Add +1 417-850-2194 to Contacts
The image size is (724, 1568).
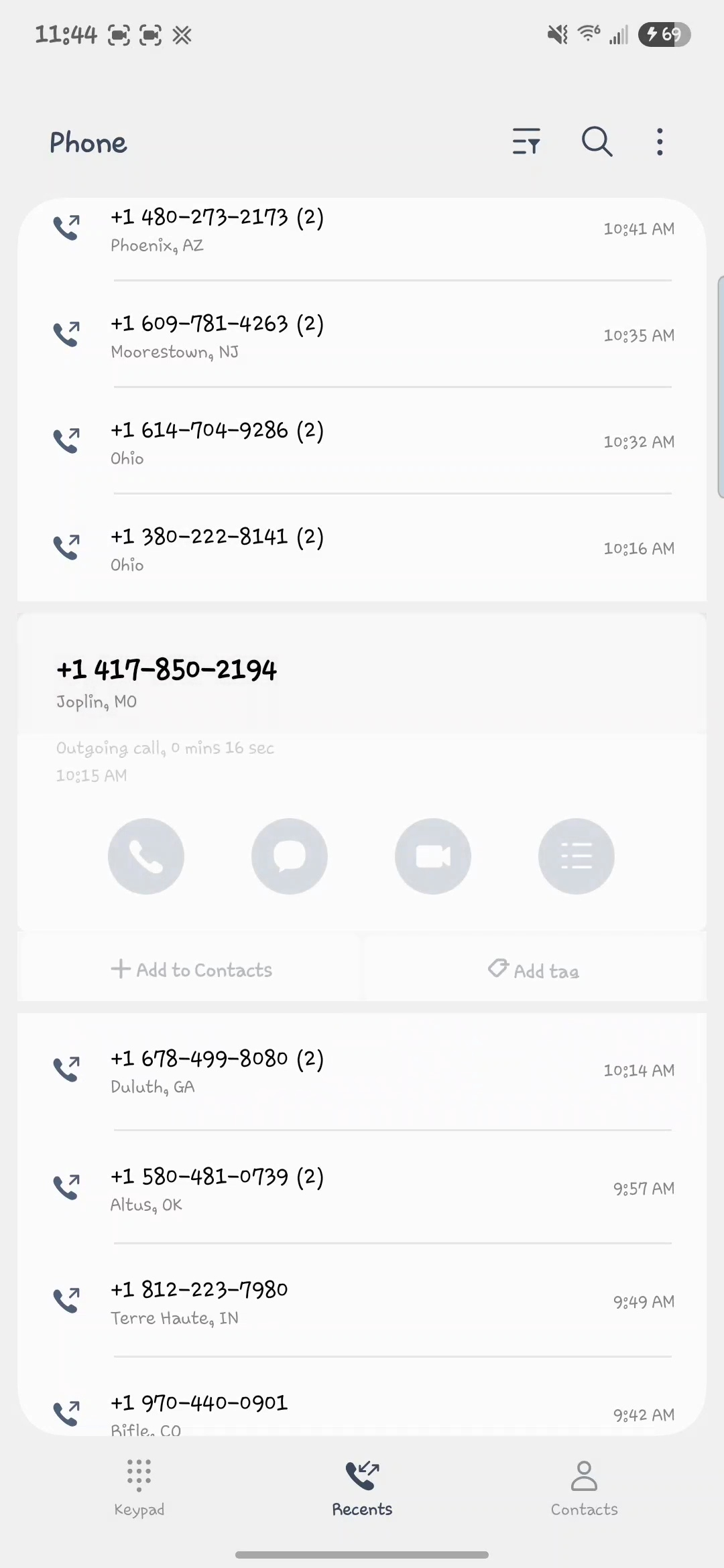coord(192,970)
